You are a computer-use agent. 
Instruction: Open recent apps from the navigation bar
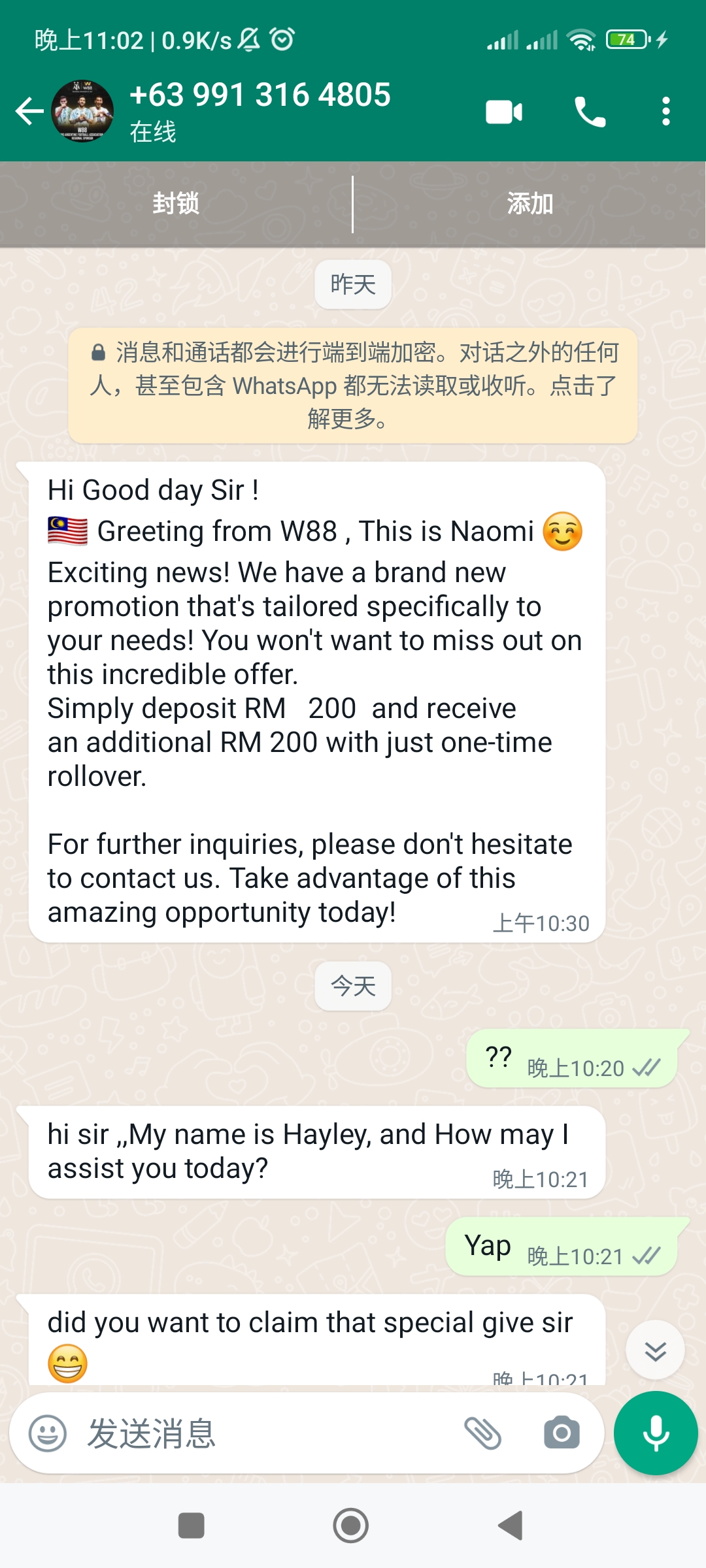click(x=192, y=1526)
